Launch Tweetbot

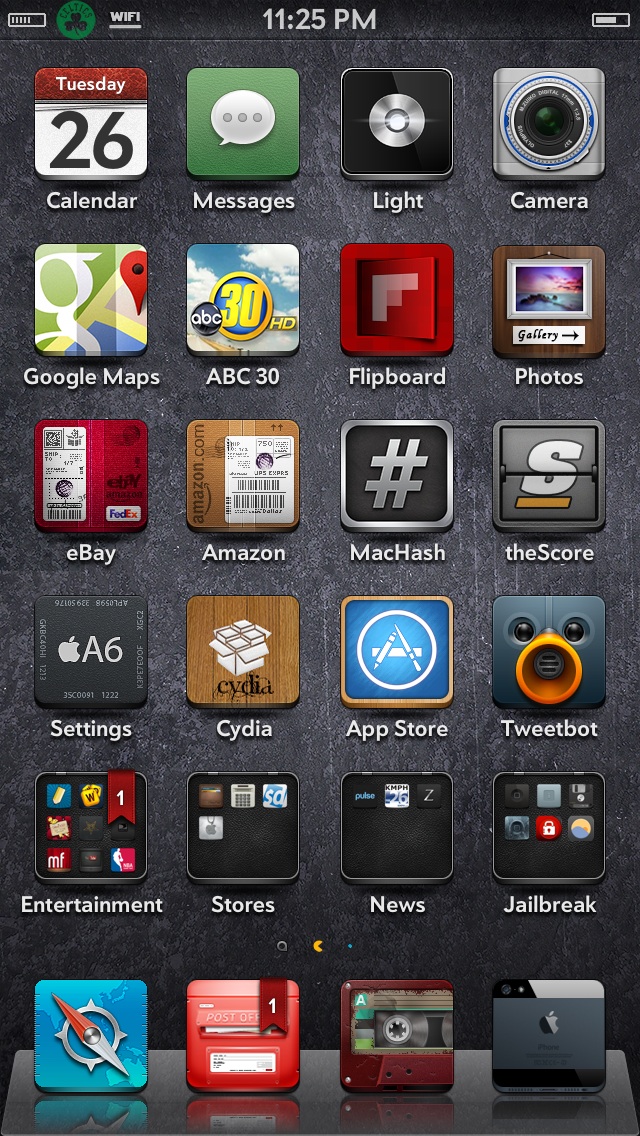coord(549,652)
